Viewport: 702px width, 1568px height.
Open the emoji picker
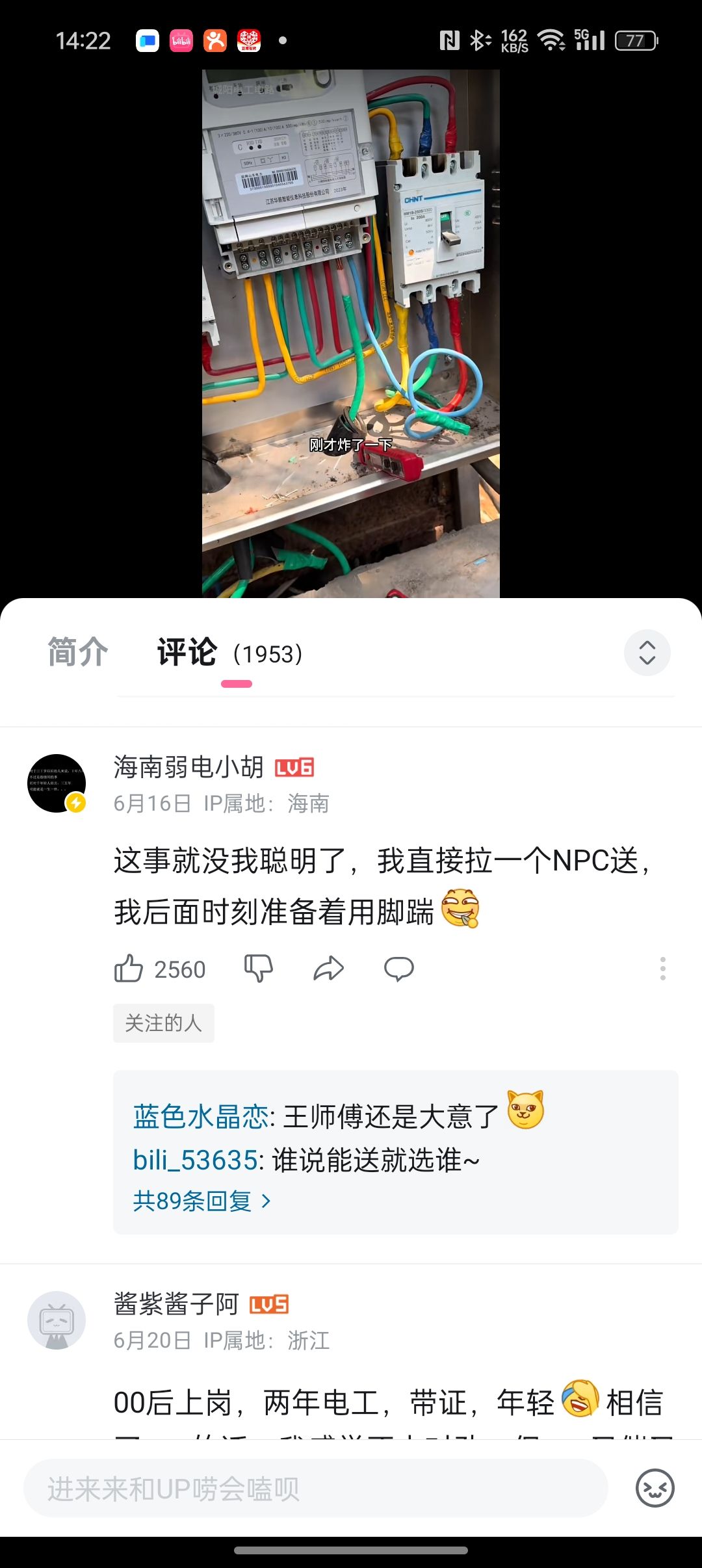(655, 1488)
